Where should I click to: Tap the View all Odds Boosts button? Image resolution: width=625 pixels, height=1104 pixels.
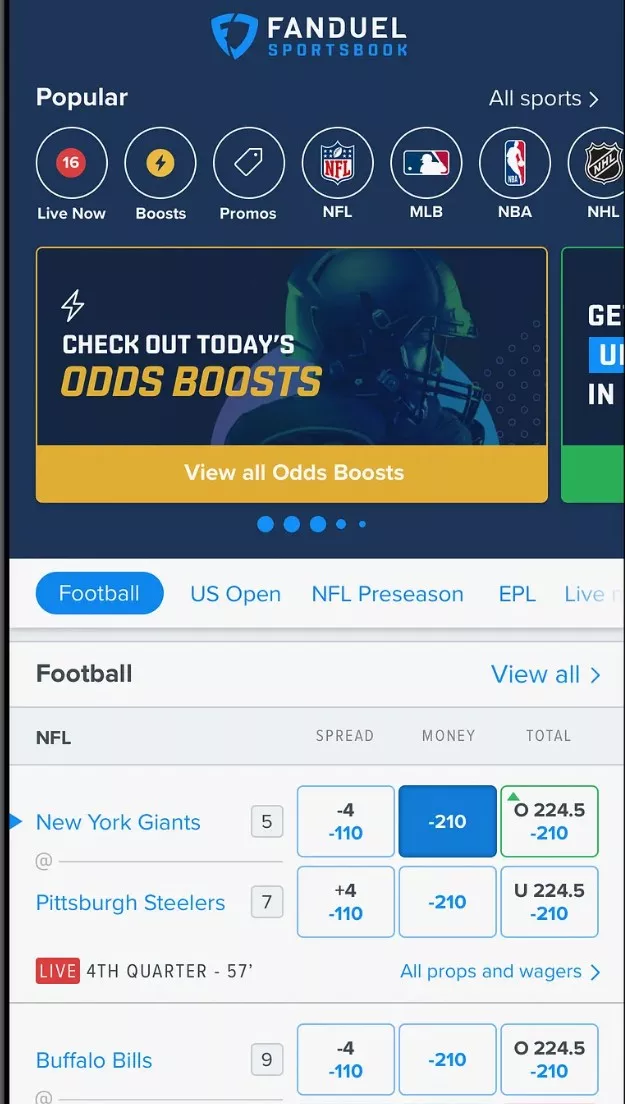point(292,473)
